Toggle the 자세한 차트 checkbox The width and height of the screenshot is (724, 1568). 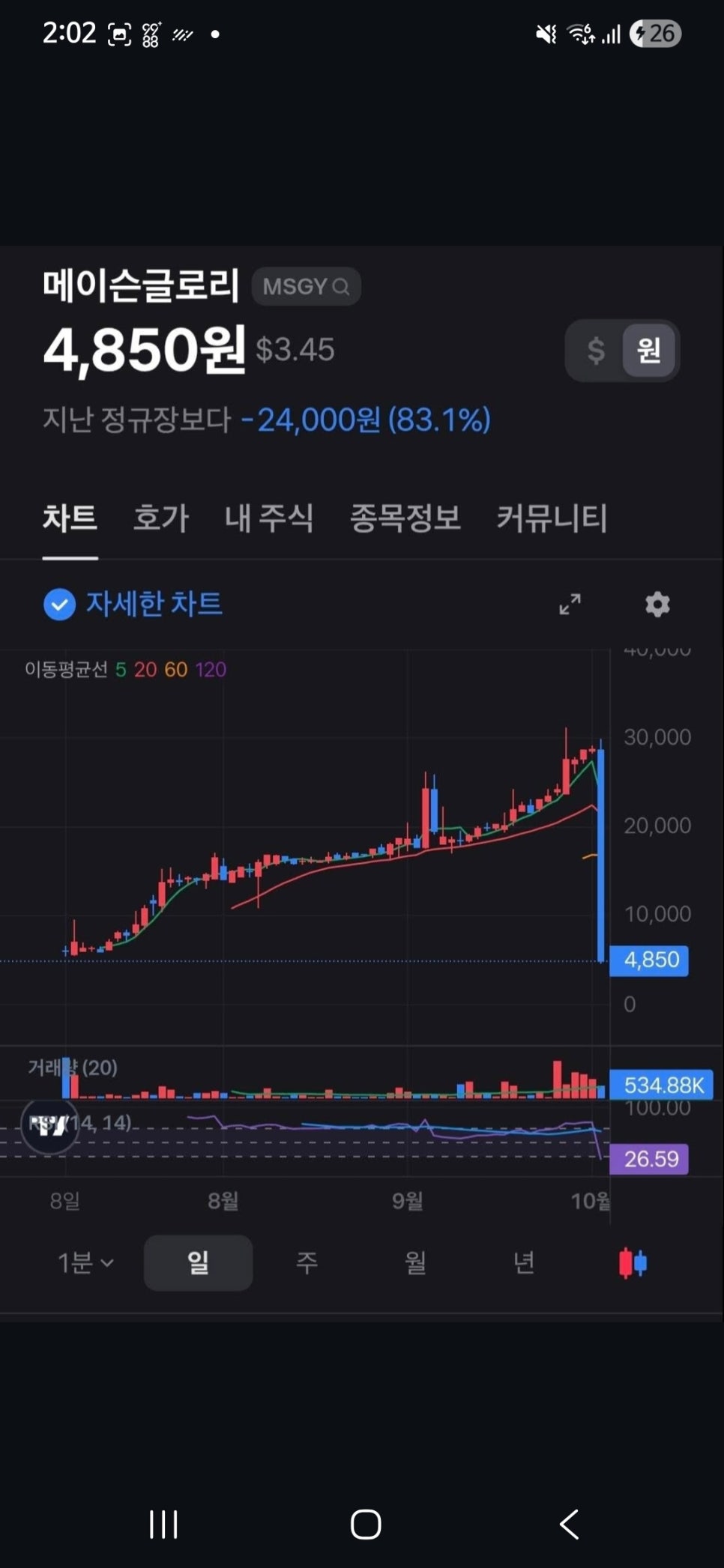pyautogui.click(x=60, y=605)
